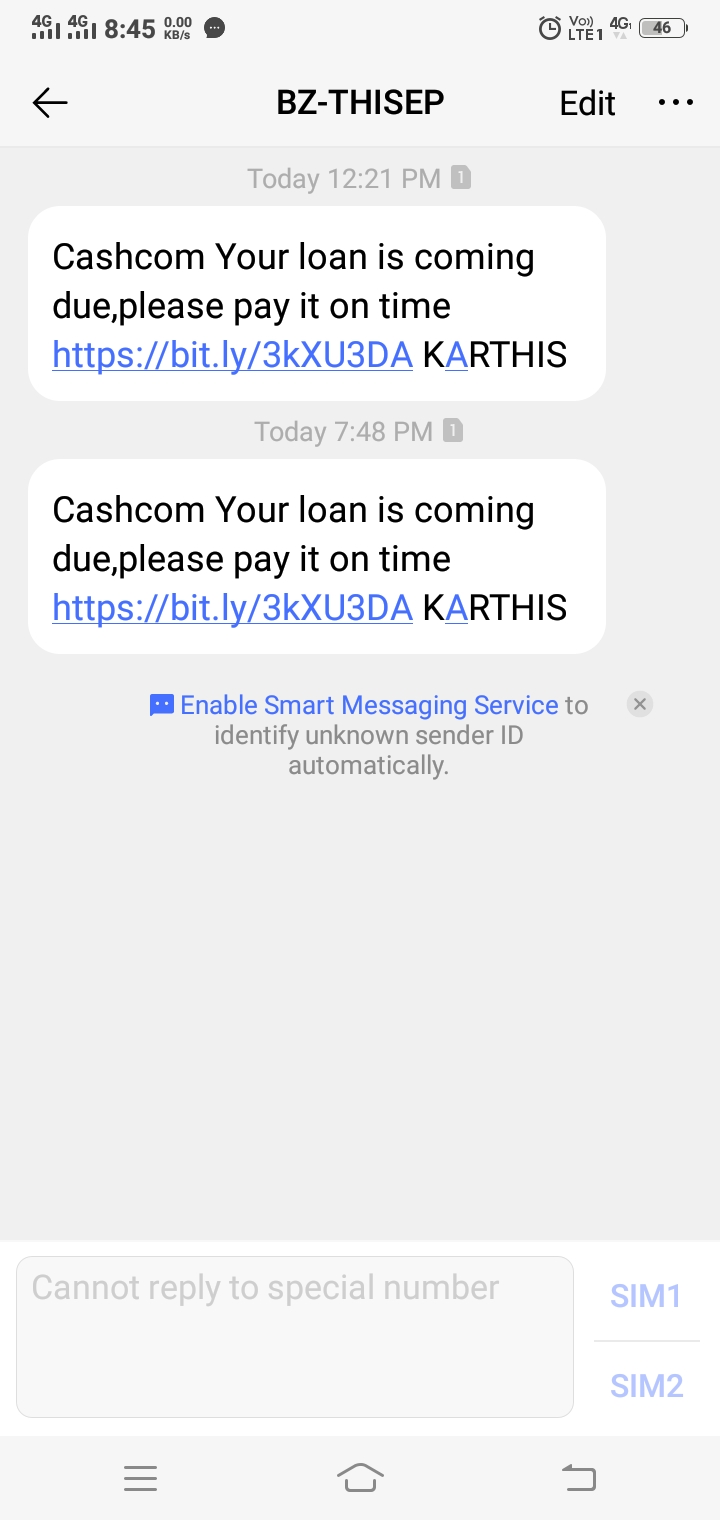
Task: Select SIM1 for sending
Action: [646, 1296]
